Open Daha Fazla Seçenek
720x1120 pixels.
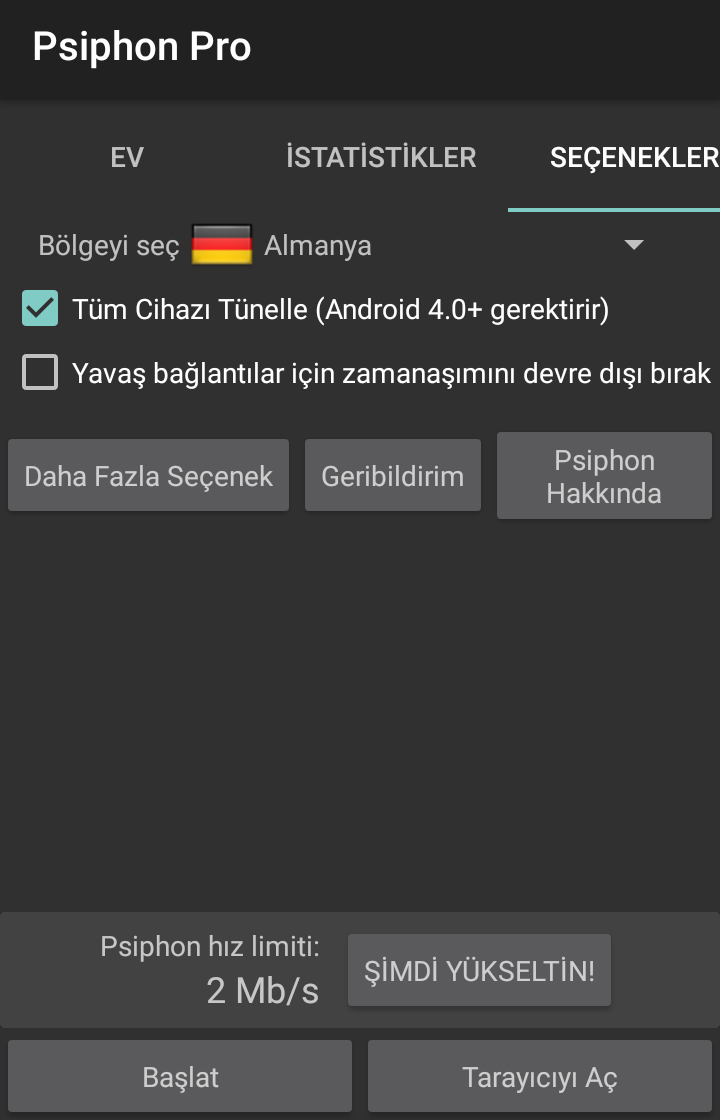coord(148,476)
